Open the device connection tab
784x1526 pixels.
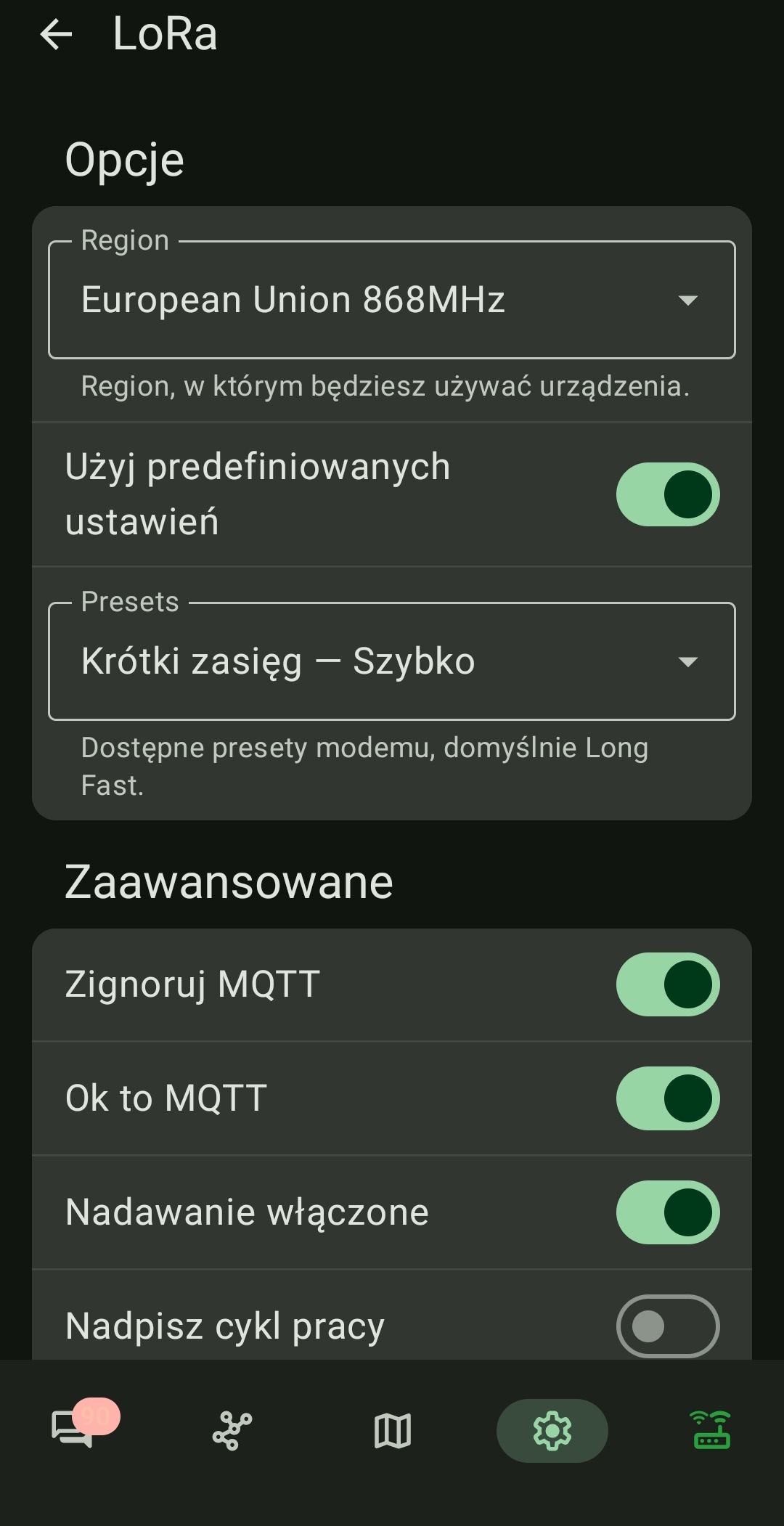click(711, 1430)
